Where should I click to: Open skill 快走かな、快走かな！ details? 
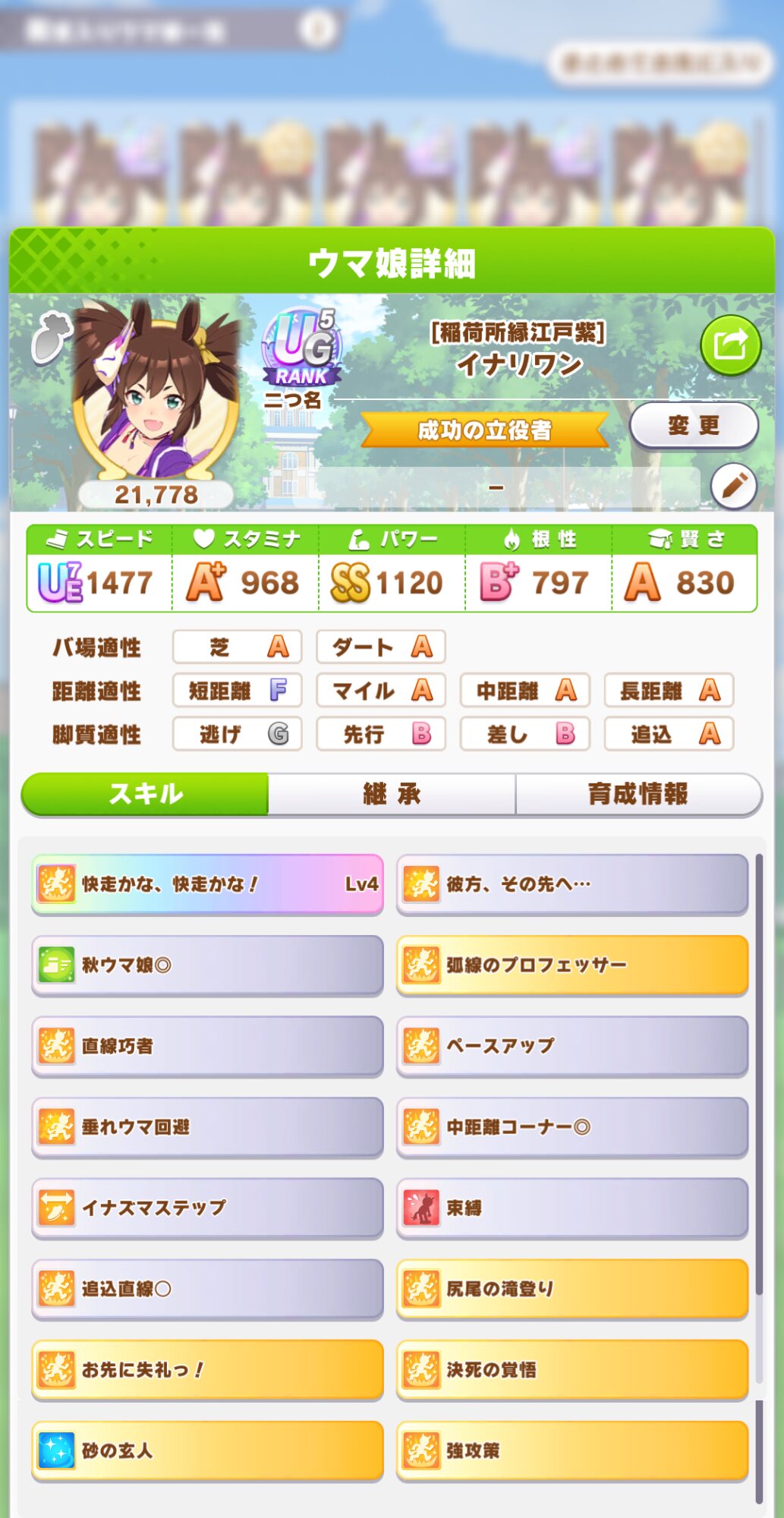[x=207, y=884]
